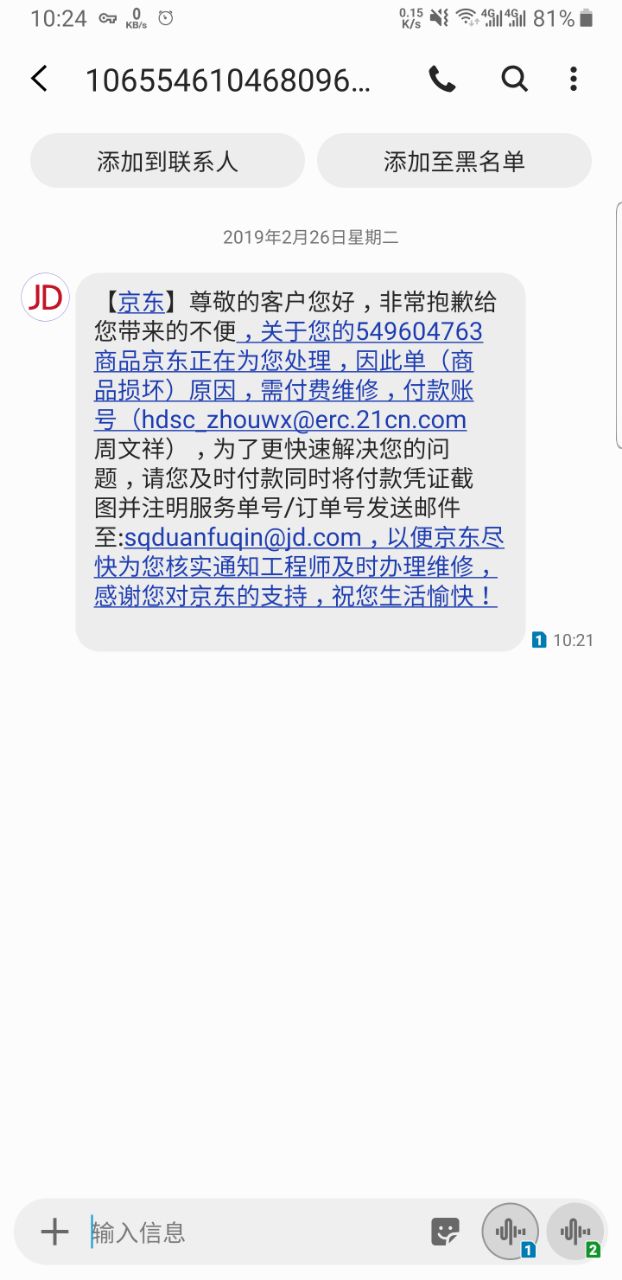Call the sender's number
The image size is (622, 1280).
(x=442, y=79)
